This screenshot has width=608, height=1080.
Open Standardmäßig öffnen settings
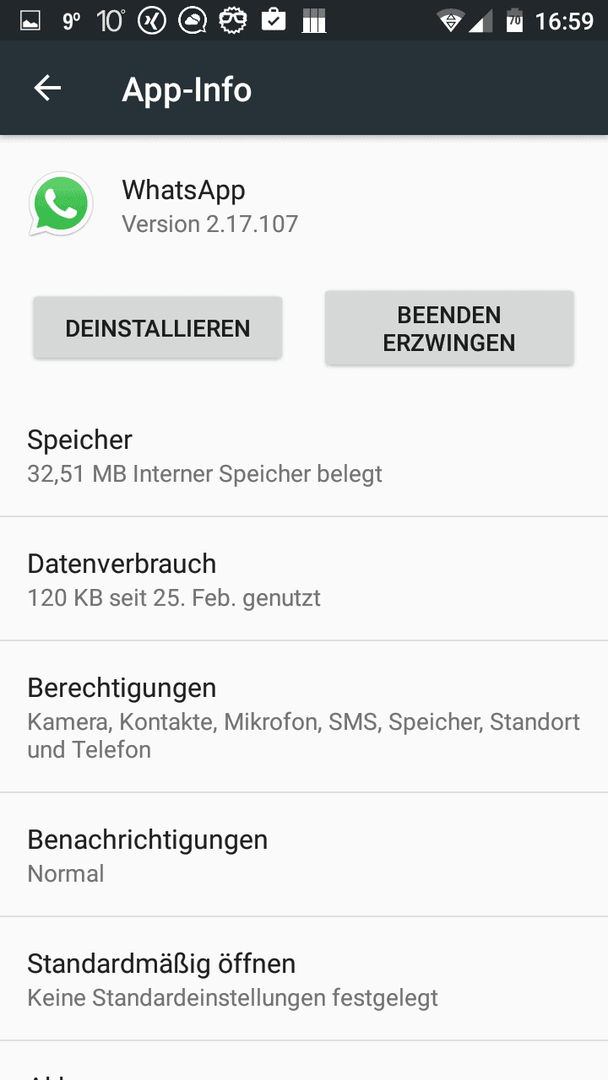click(304, 978)
